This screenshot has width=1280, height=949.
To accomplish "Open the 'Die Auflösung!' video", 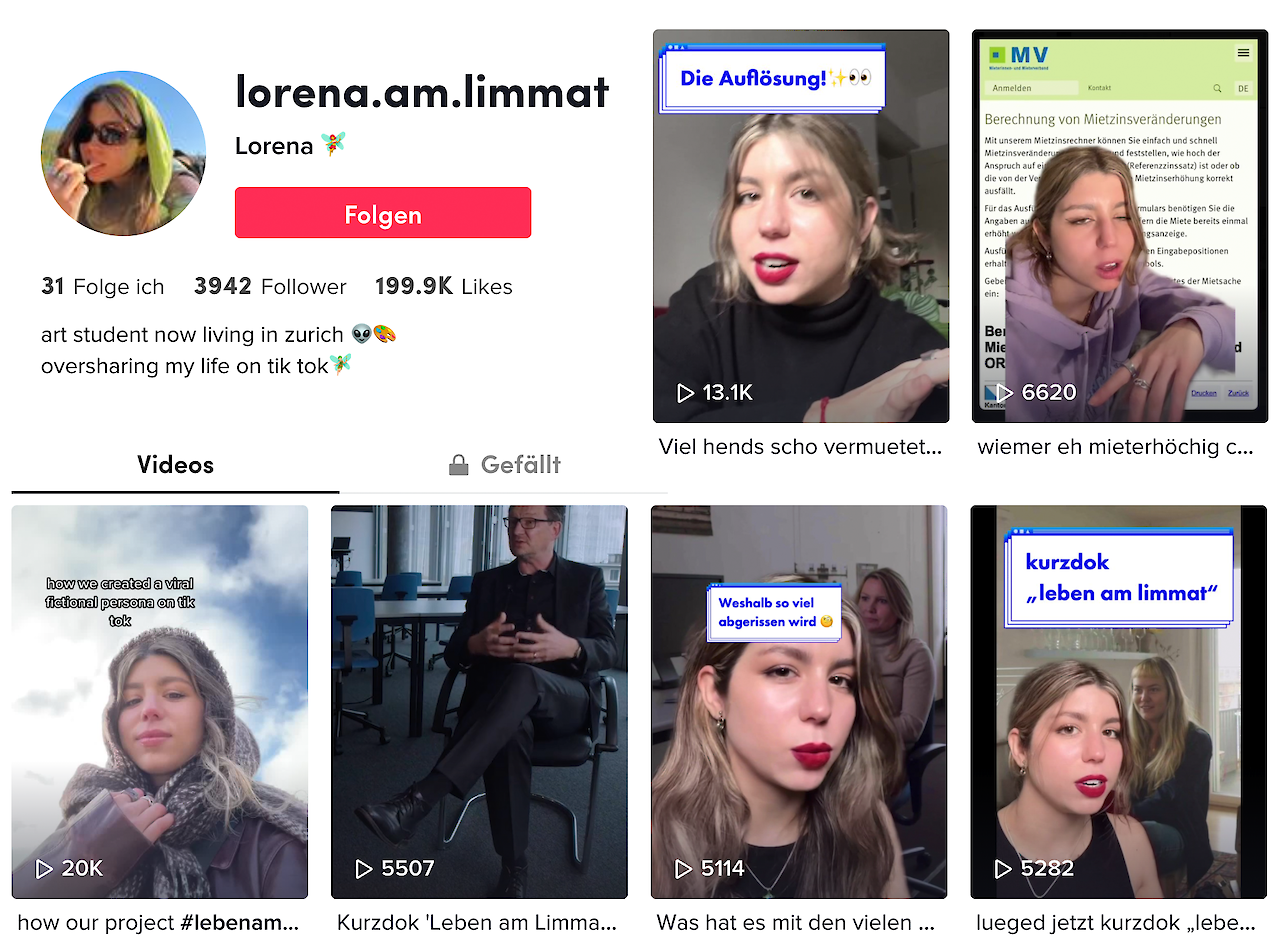I will point(800,226).
